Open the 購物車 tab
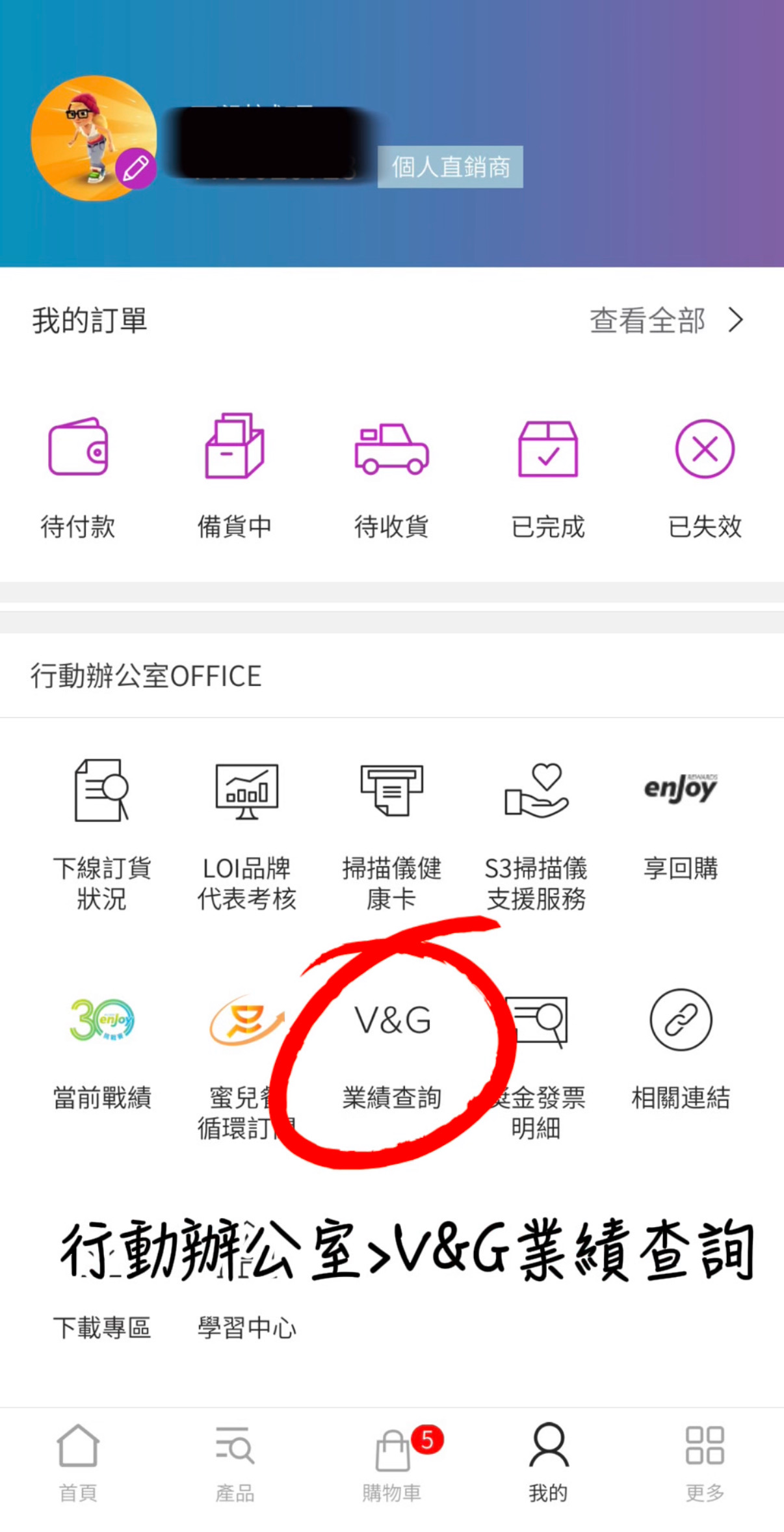The image size is (784, 1532). click(392, 1463)
